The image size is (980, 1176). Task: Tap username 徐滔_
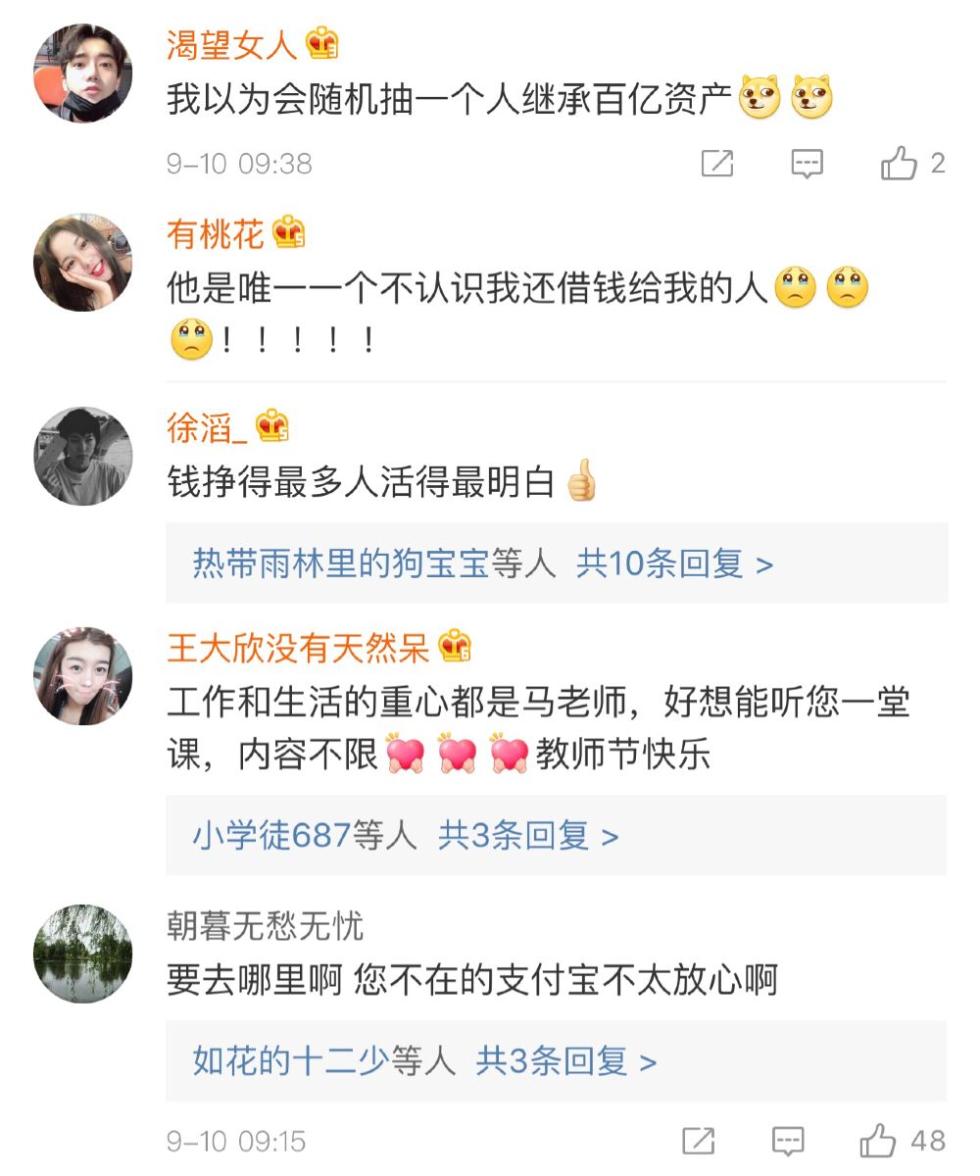[x=206, y=428]
